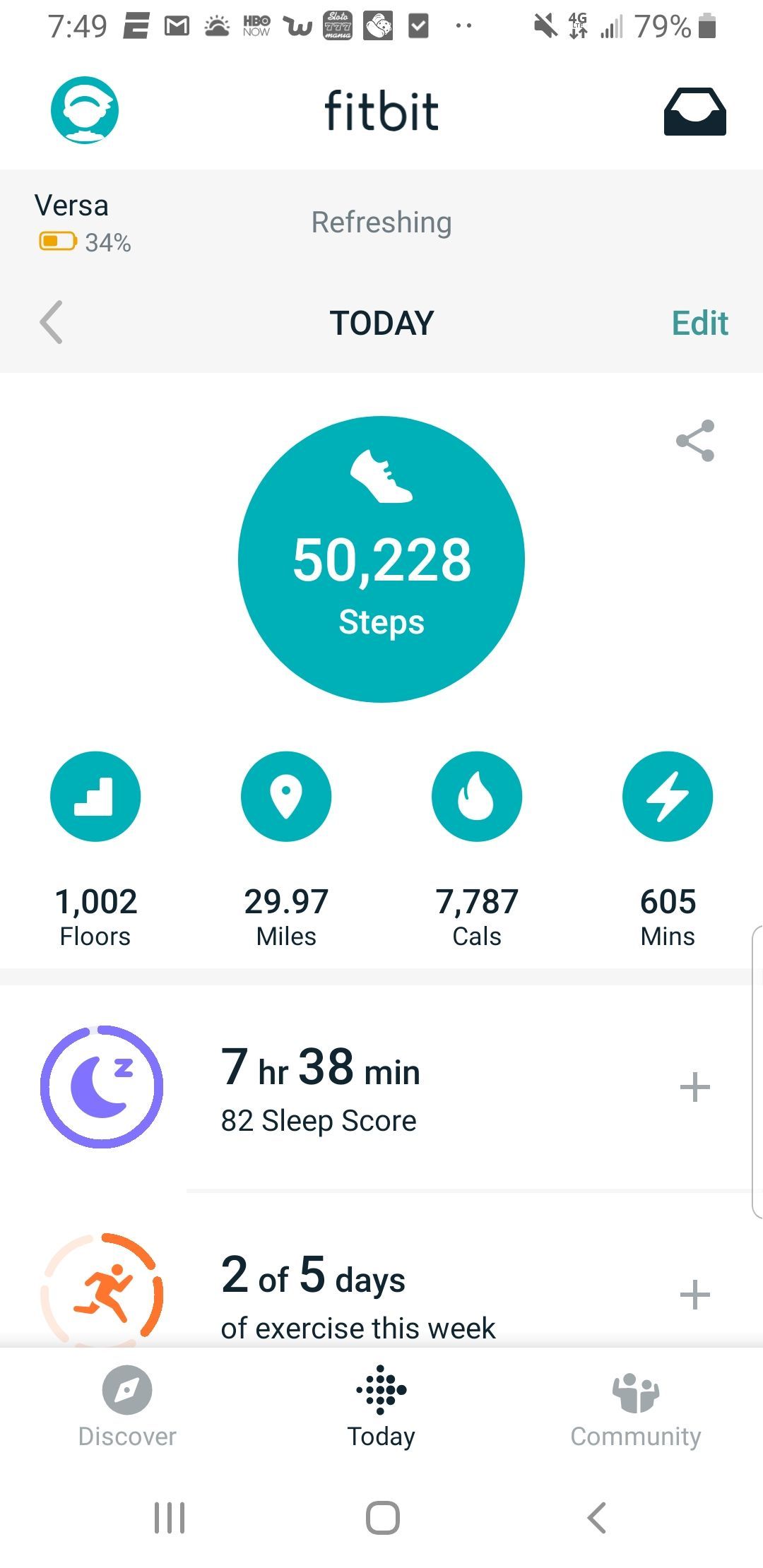Open the 50,228 Steps tile
This screenshot has width=763, height=1568.
click(x=381, y=559)
